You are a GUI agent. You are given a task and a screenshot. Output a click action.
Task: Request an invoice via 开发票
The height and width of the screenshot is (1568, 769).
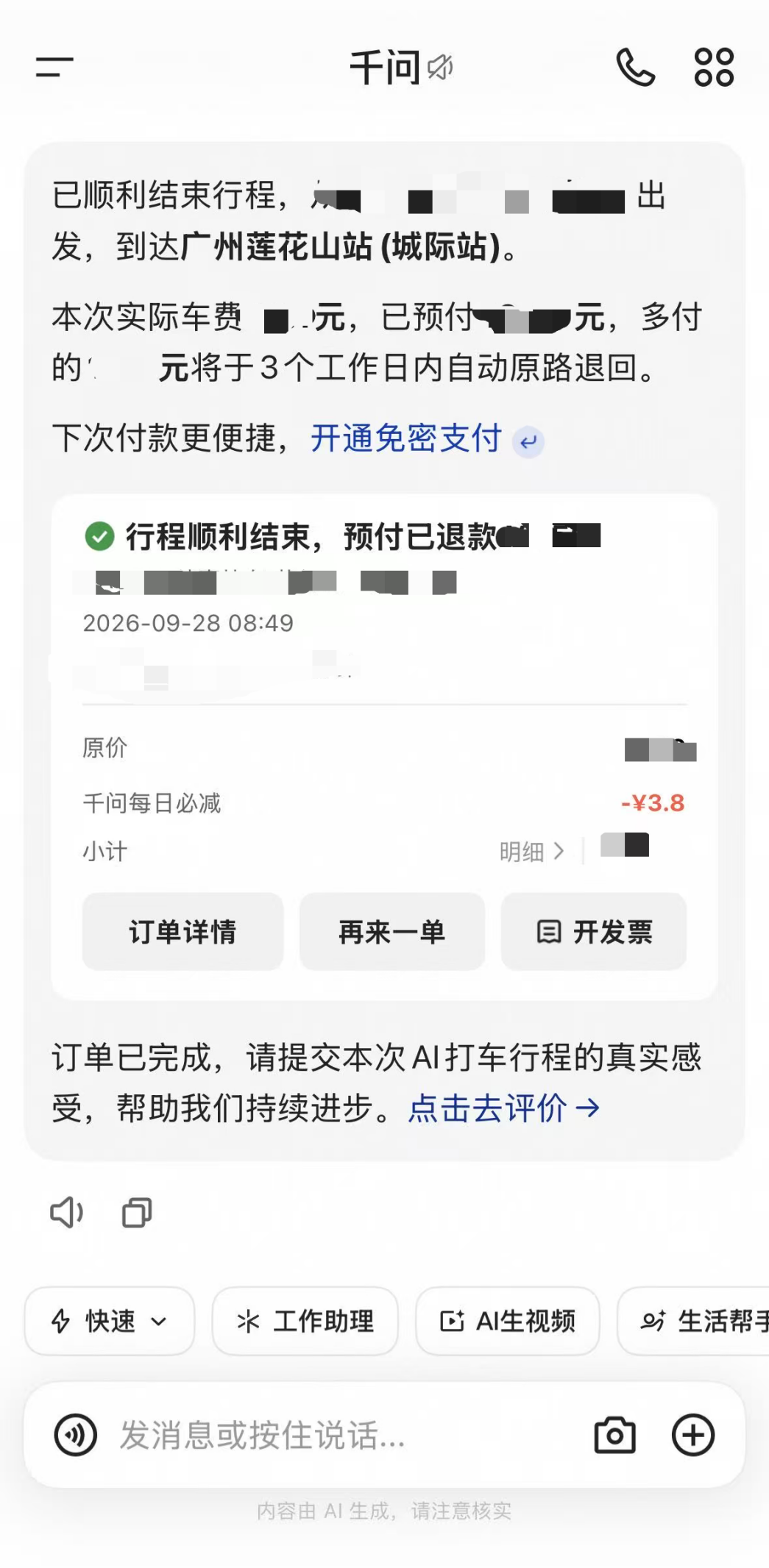point(594,932)
